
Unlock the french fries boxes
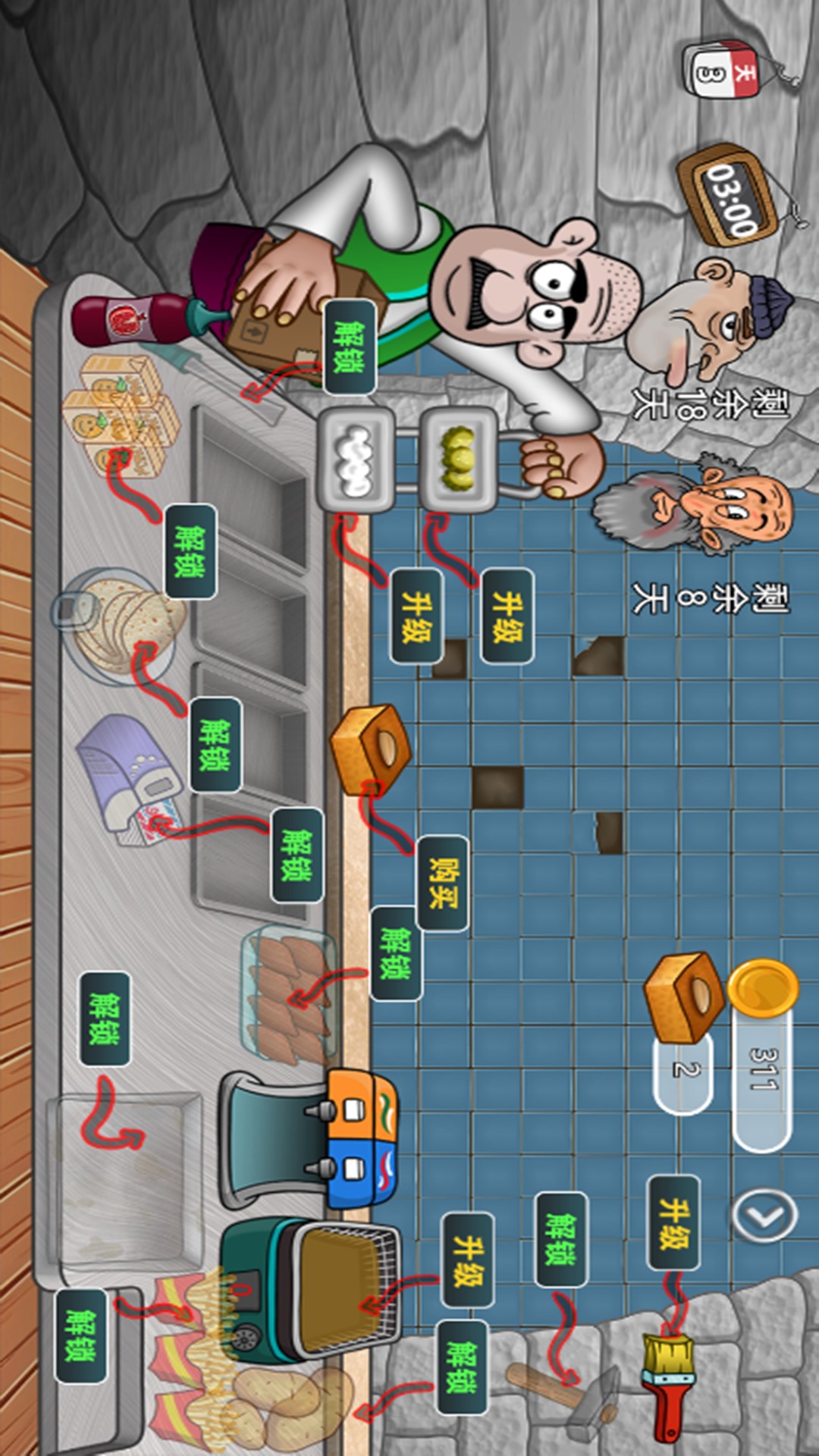[80, 1335]
